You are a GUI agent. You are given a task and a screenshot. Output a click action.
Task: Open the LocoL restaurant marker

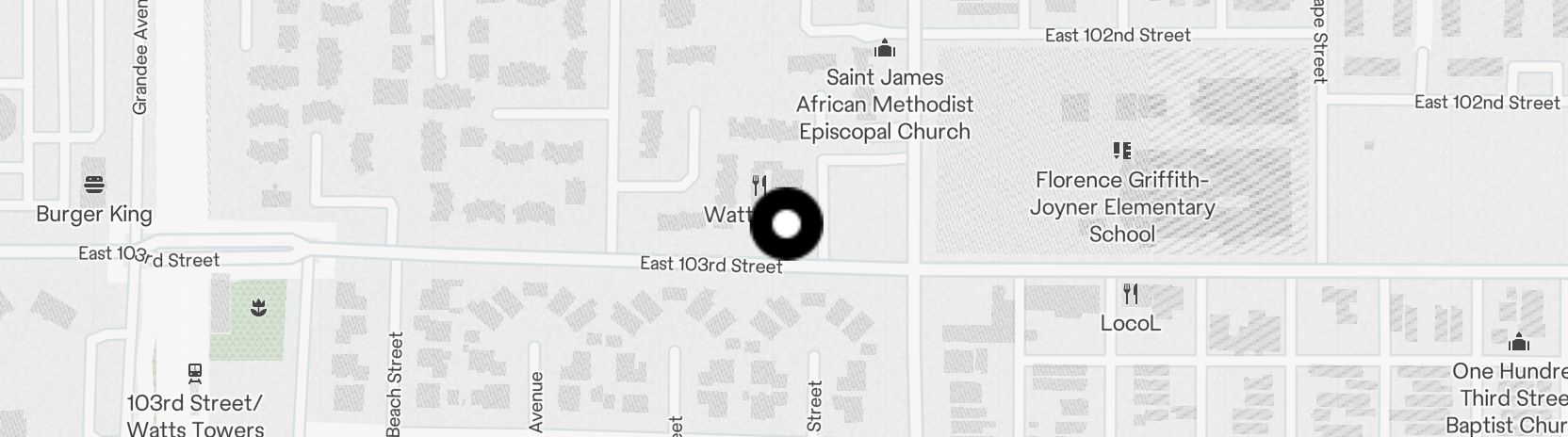click(x=1131, y=295)
